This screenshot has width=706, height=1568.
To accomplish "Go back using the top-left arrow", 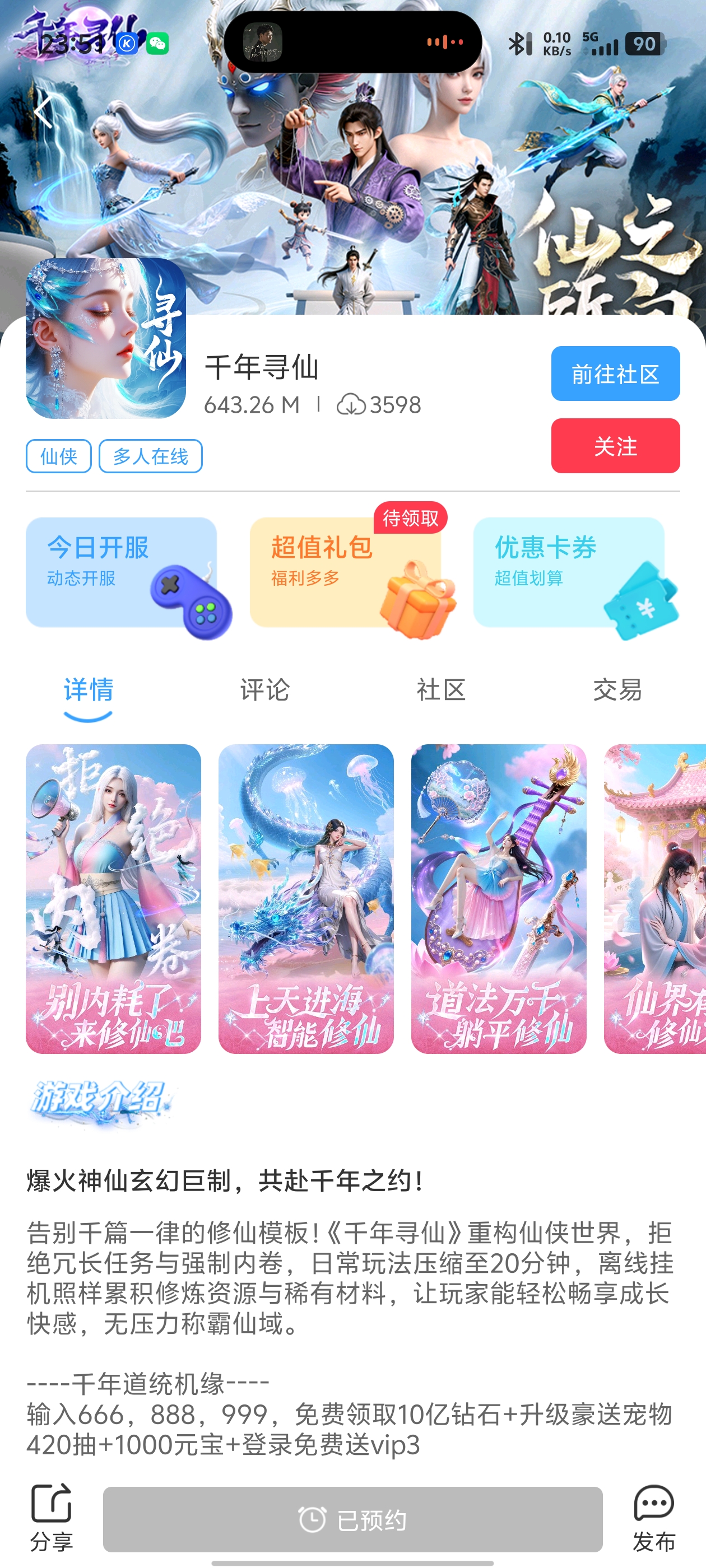I will [43, 111].
